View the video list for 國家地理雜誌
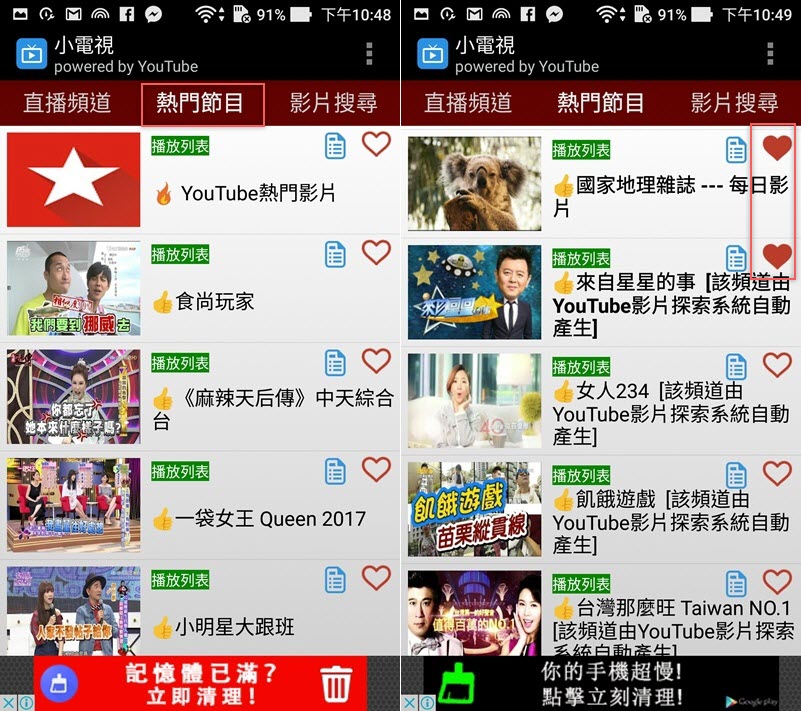This screenshot has height=711, width=801. [x=736, y=150]
